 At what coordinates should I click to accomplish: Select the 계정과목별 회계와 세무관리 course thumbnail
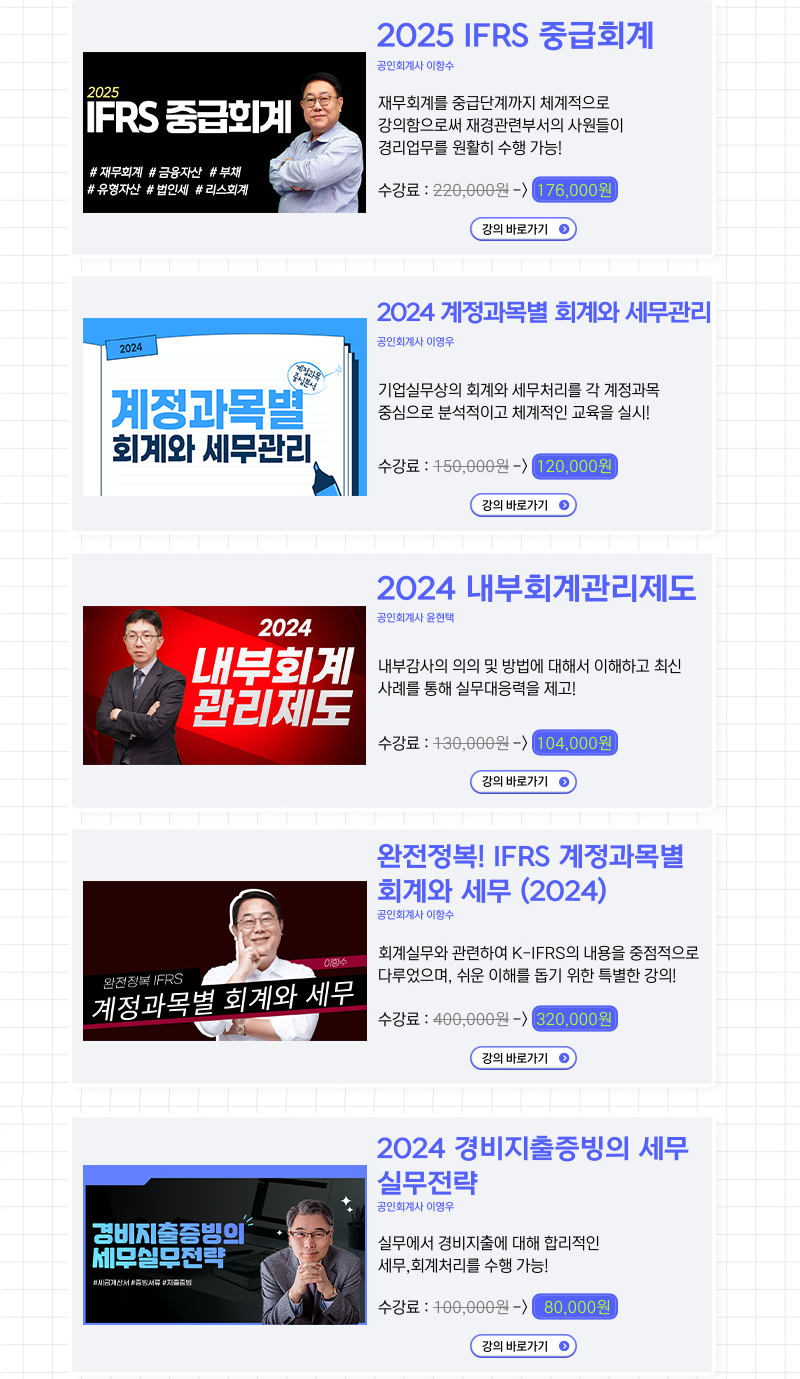click(x=224, y=407)
